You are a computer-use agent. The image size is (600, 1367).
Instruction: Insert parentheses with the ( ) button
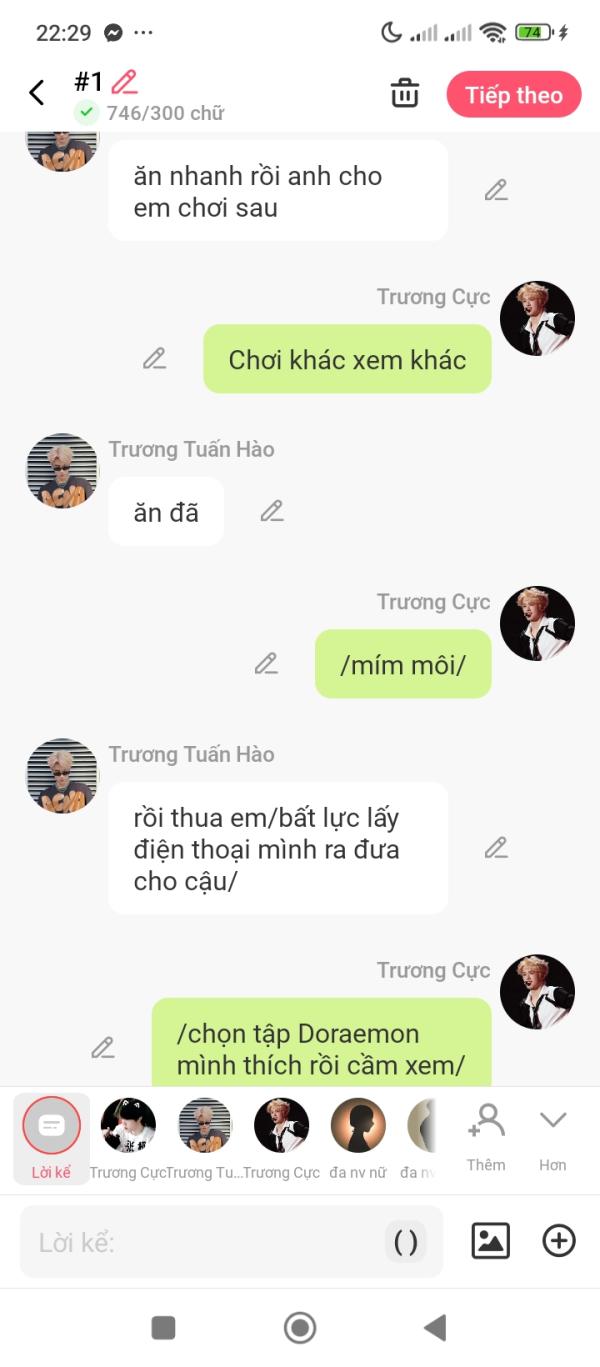[406, 1242]
